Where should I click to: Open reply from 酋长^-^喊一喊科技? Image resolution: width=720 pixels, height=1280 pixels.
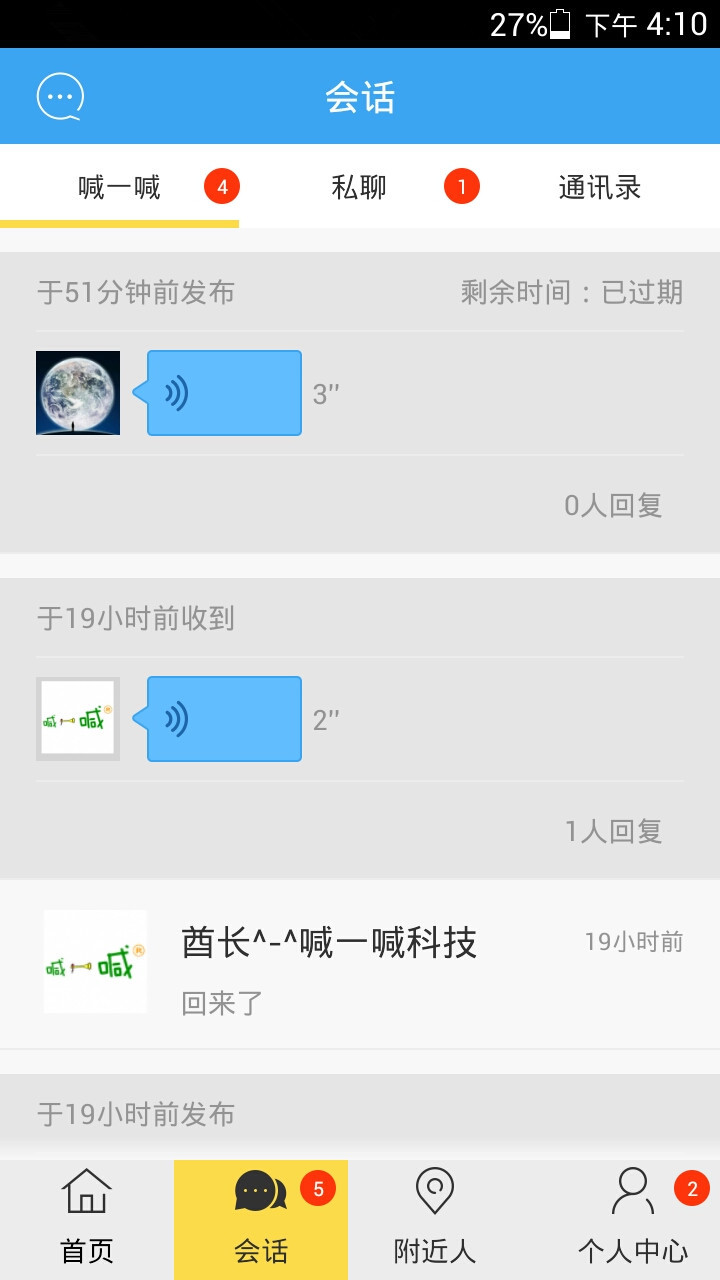360,964
